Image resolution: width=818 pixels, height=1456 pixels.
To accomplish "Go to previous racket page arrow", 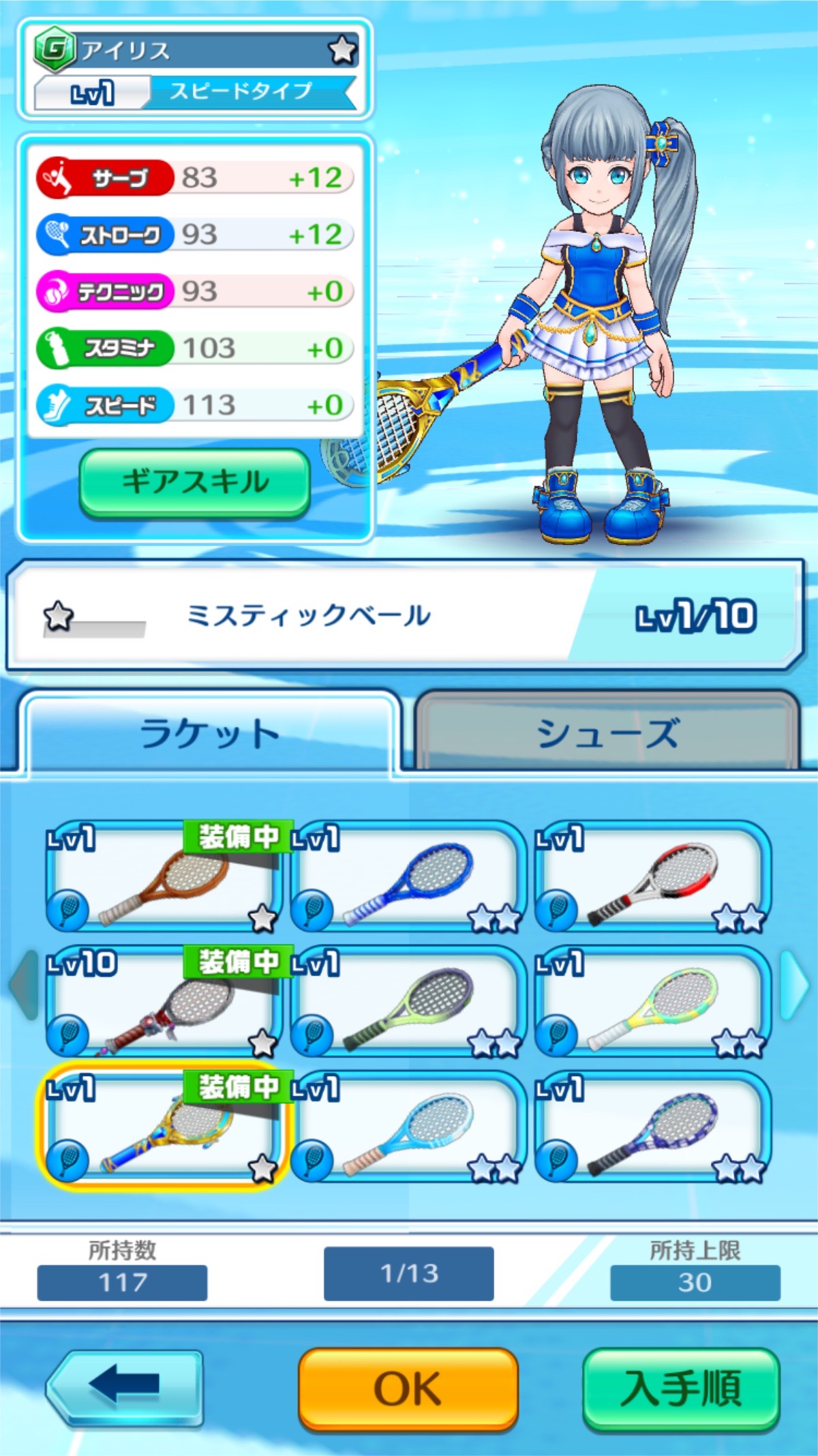I will coord(24,985).
